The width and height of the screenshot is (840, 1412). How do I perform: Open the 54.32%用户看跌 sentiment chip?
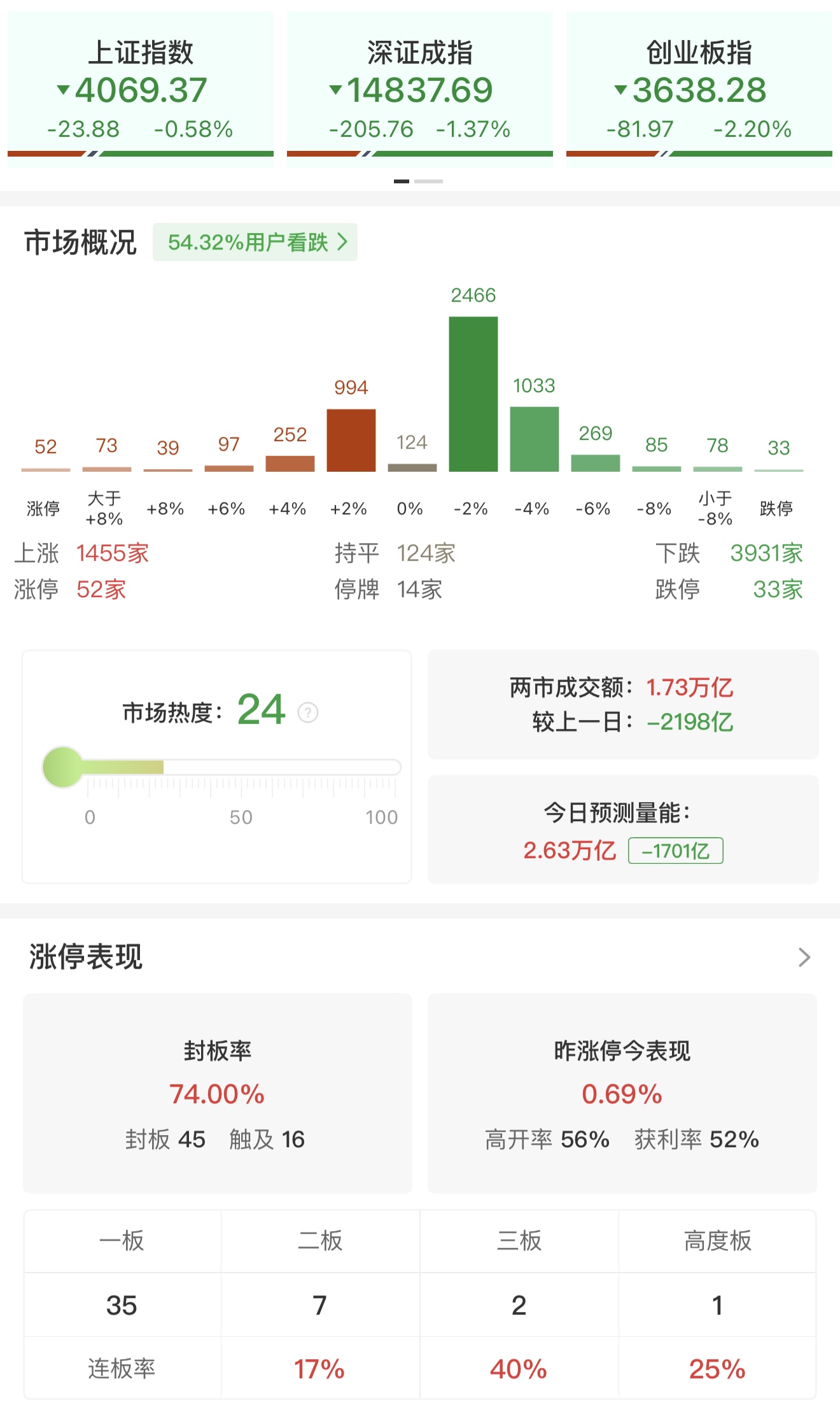point(255,242)
